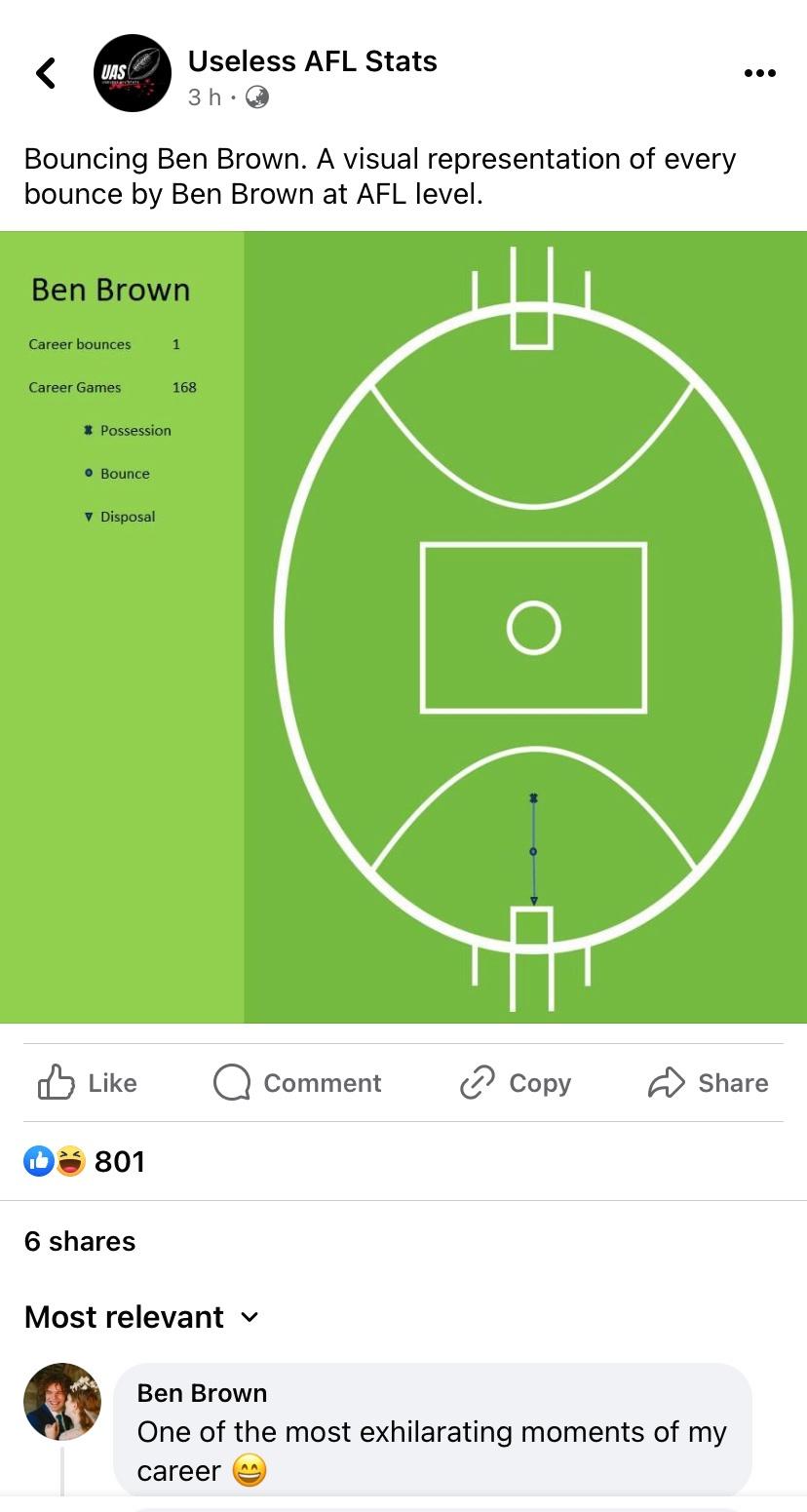Copy the link to this post

(516, 1083)
